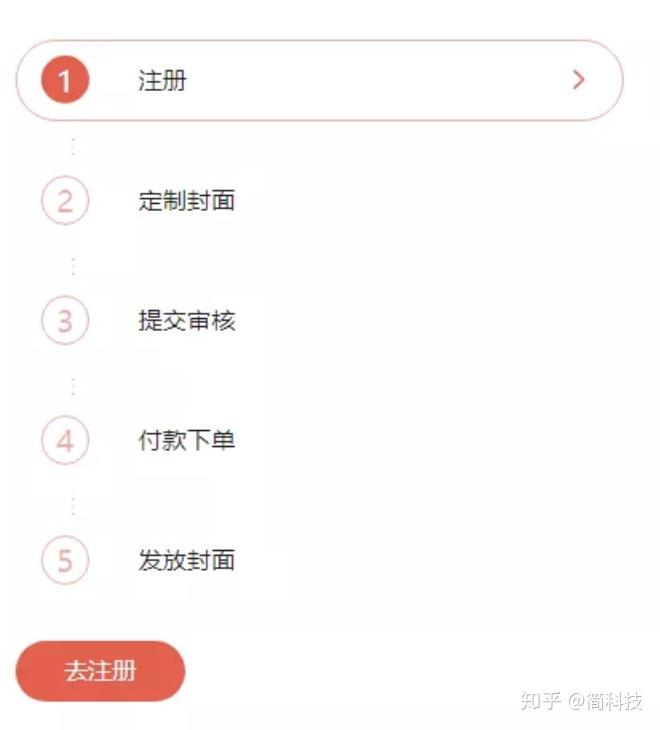
Task: Select step 5 发放封面
Action: point(186,560)
